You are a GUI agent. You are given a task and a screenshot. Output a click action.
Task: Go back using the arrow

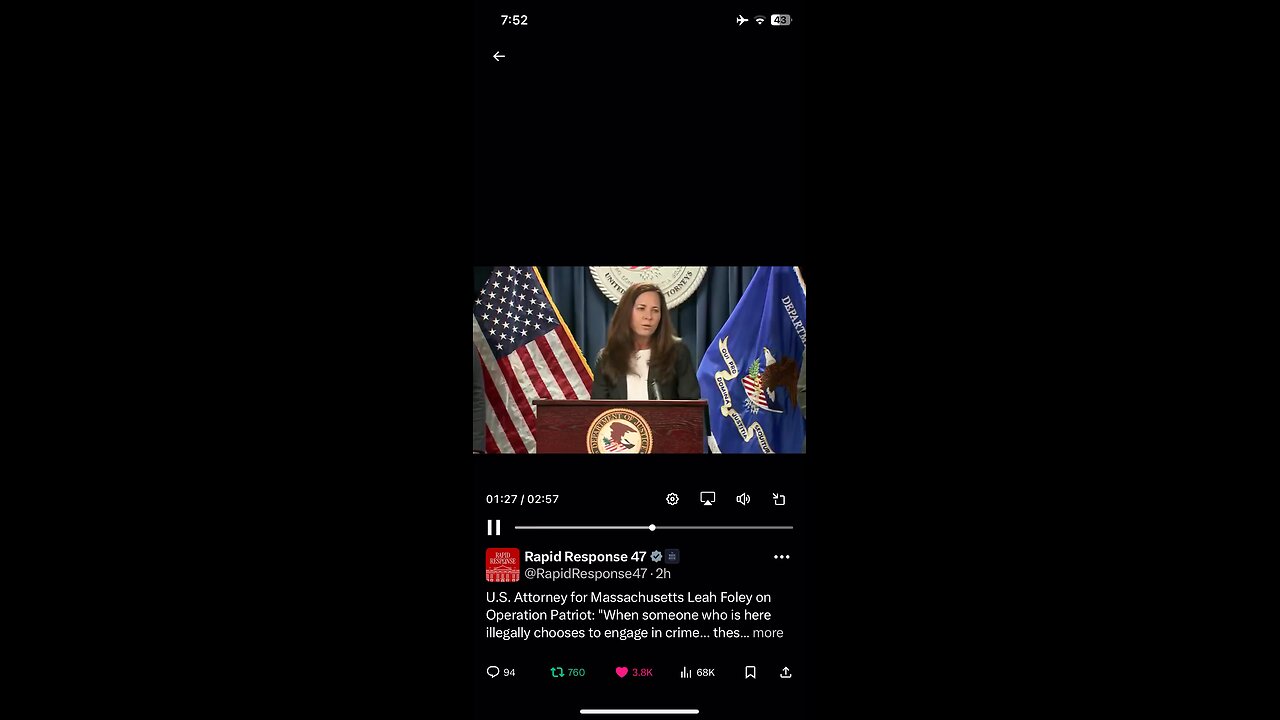click(499, 57)
